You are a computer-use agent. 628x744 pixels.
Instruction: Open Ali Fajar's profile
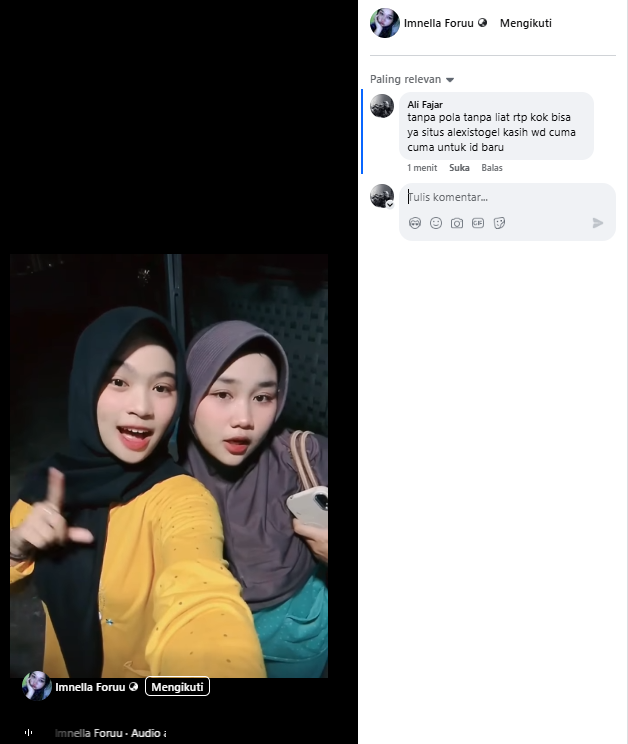(x=425, y=104)
